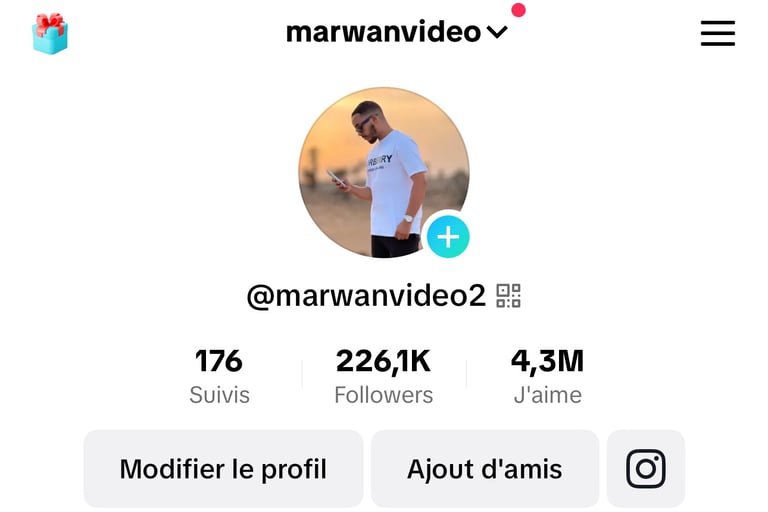Viewport: 768px width, 512px height.
Task: Show the QR code for @marwanvideo2
Action: [x=509, y=296]
